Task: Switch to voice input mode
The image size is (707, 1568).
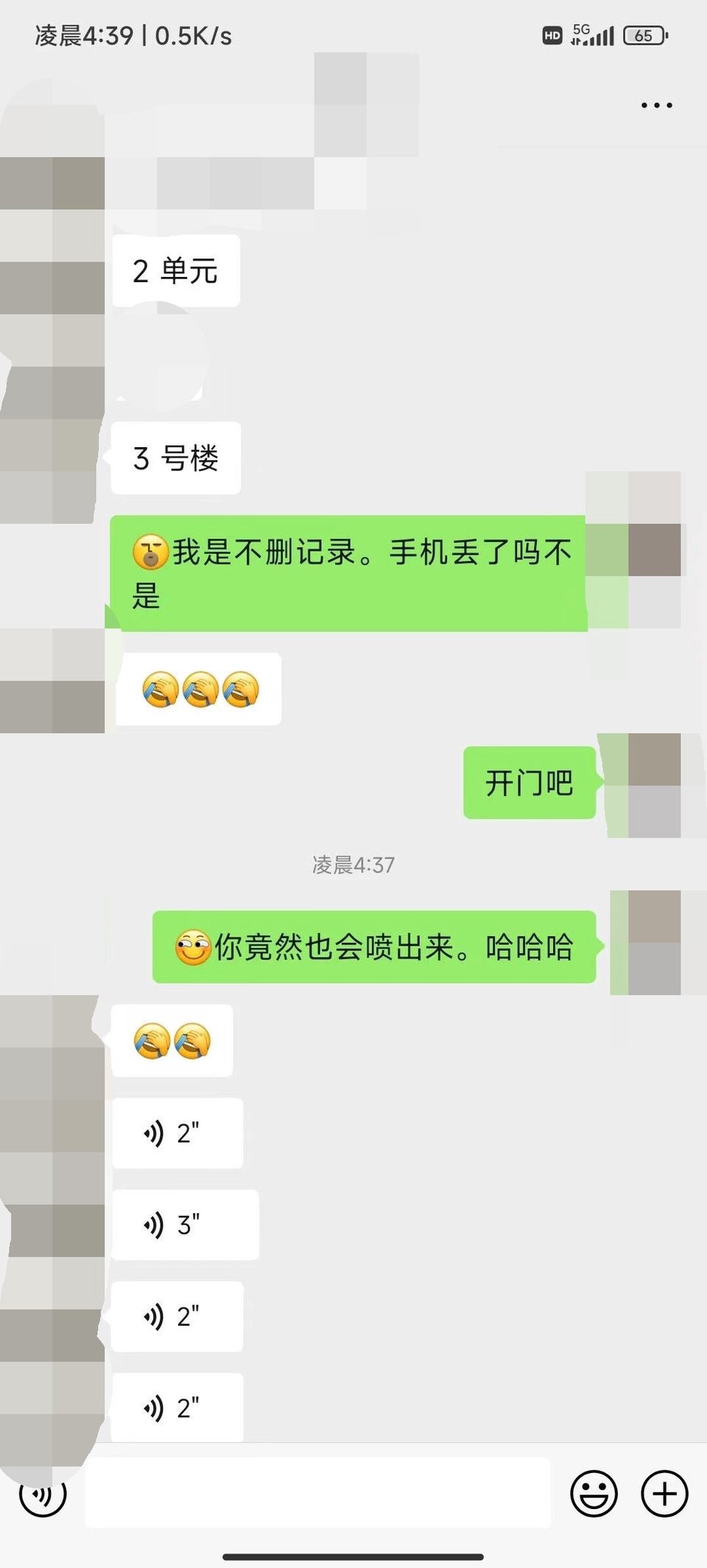Action: click(x=43, y=1494)
